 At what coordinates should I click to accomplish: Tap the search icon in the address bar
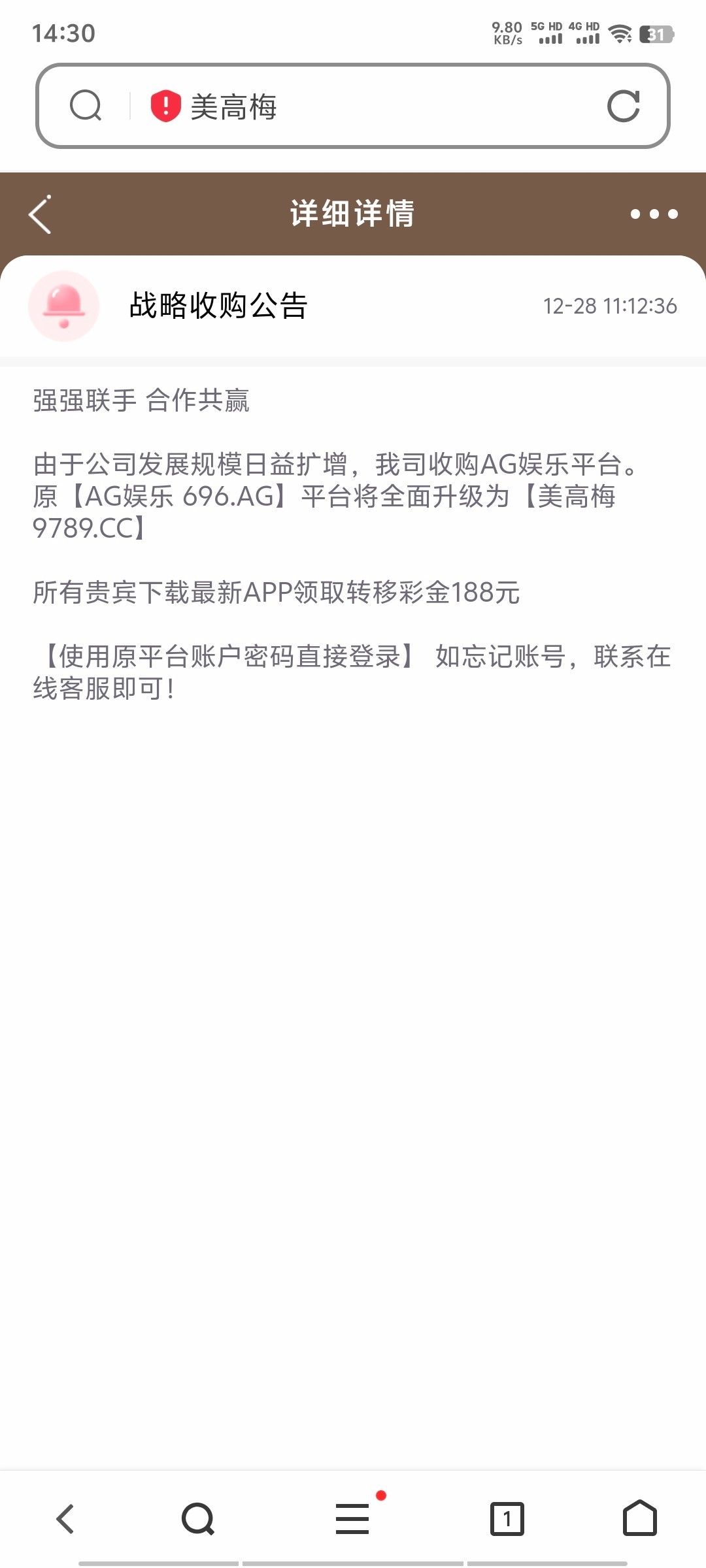(86, 106)
